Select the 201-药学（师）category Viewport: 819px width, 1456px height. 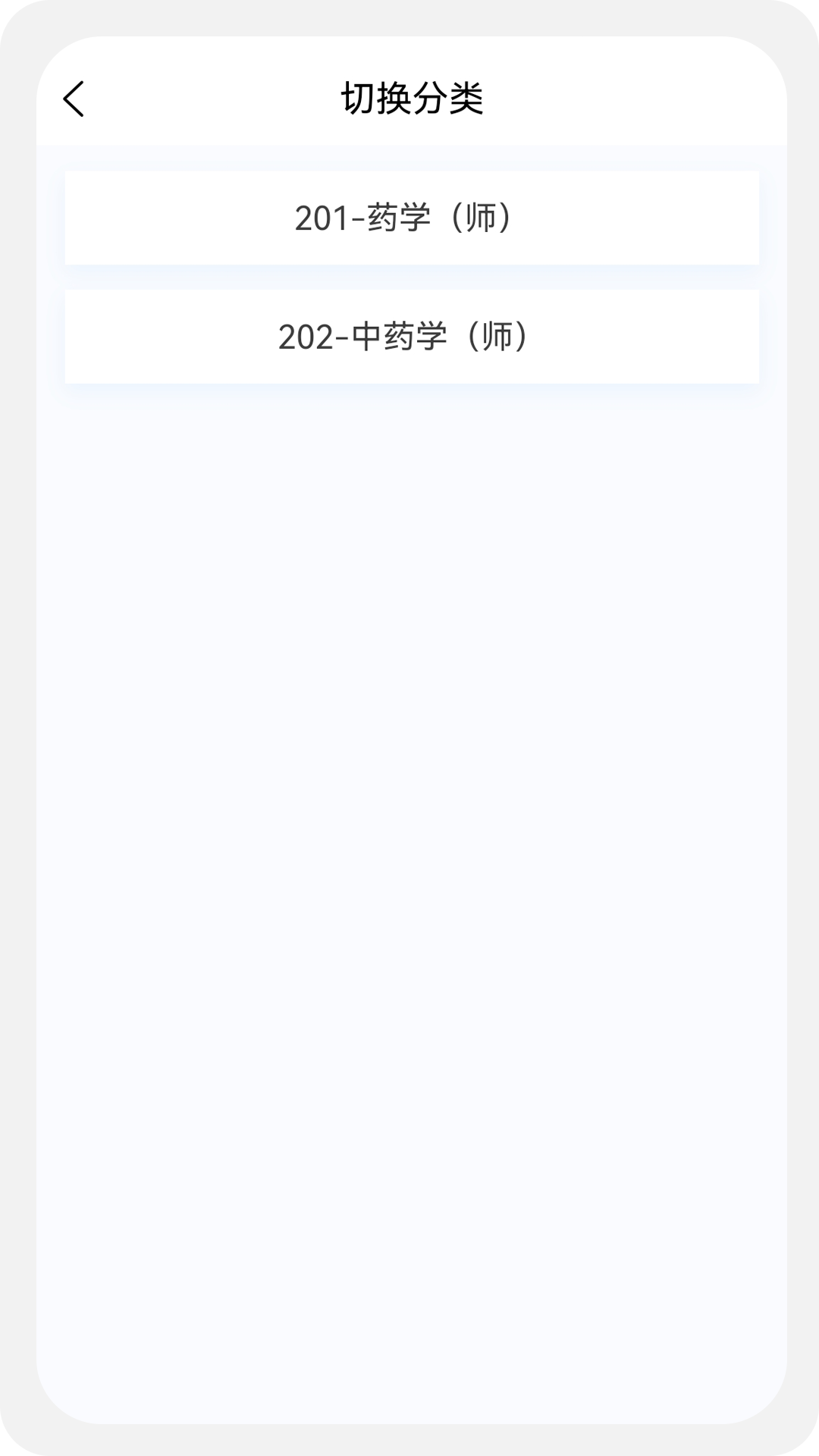(412, 218)
